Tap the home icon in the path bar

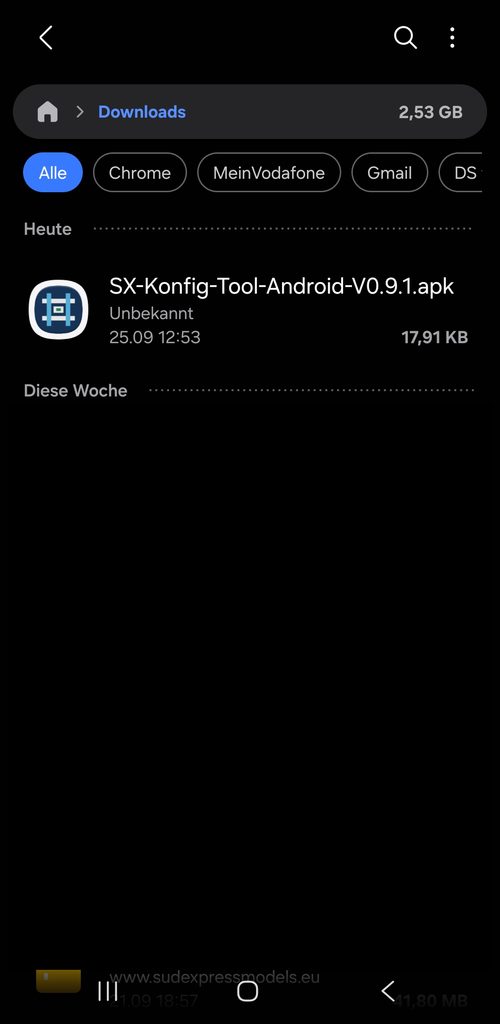[x=48, y=112]
